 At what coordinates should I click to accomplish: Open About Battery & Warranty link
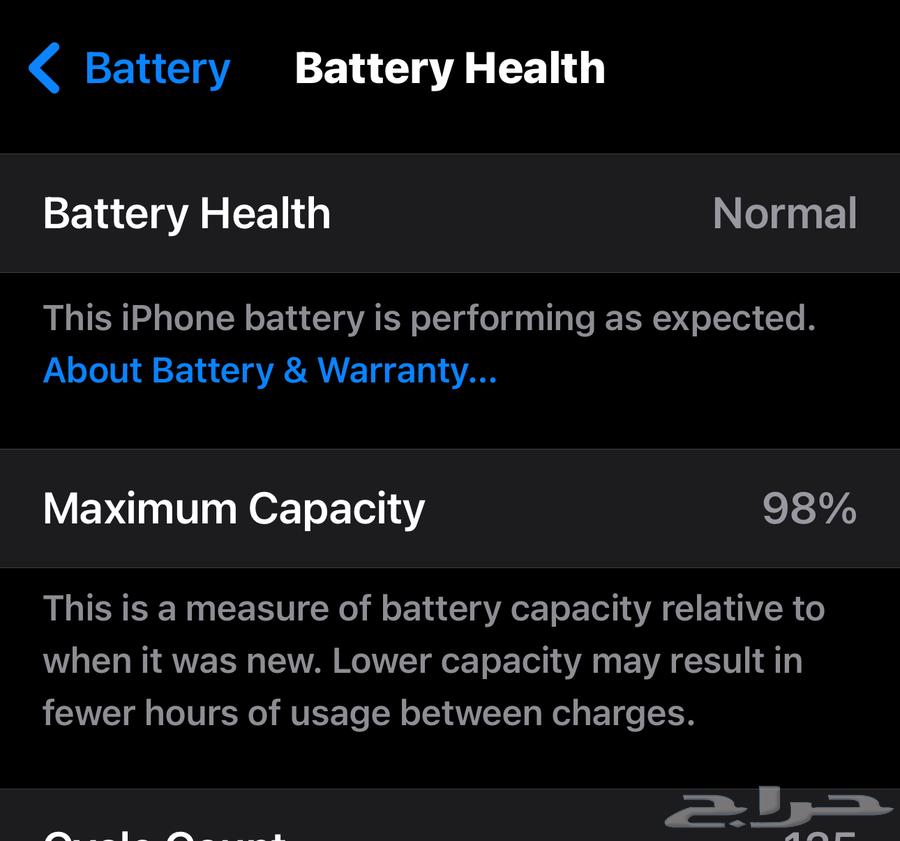tap(269, 371)
